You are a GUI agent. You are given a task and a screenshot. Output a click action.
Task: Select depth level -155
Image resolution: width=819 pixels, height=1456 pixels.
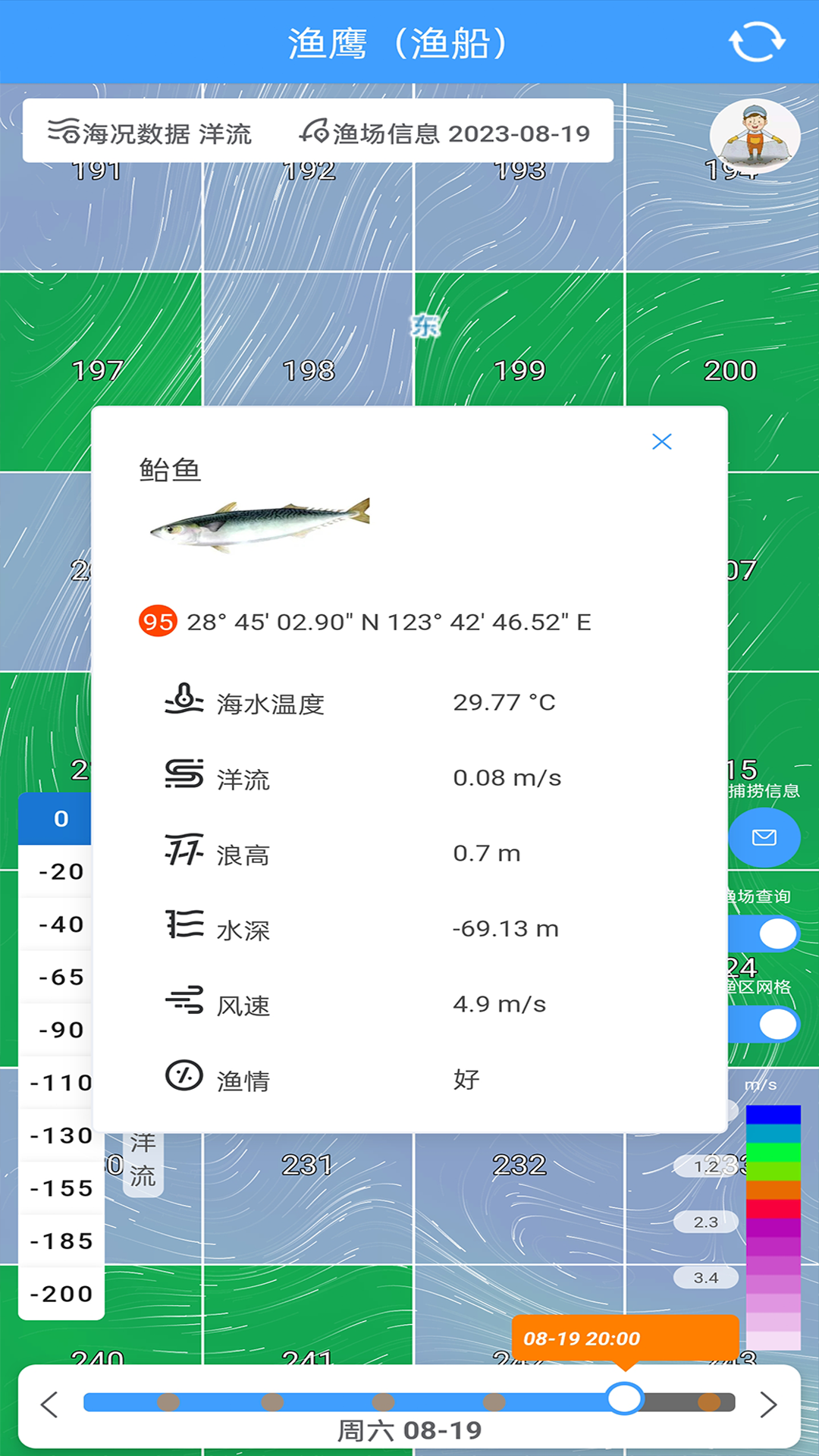[x=61, y=1188]
